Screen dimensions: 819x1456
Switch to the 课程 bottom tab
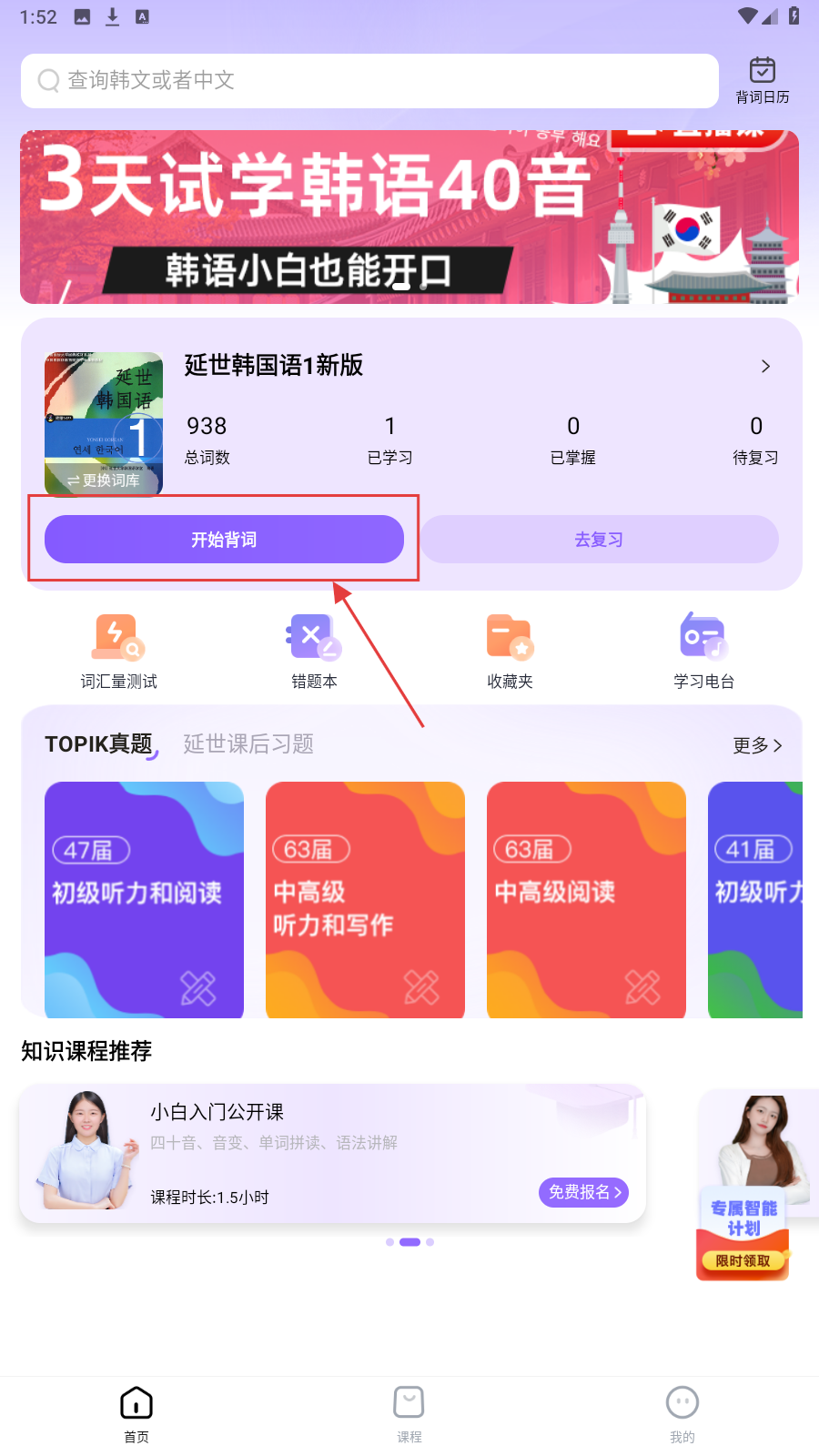click(x=409, y=1413)
